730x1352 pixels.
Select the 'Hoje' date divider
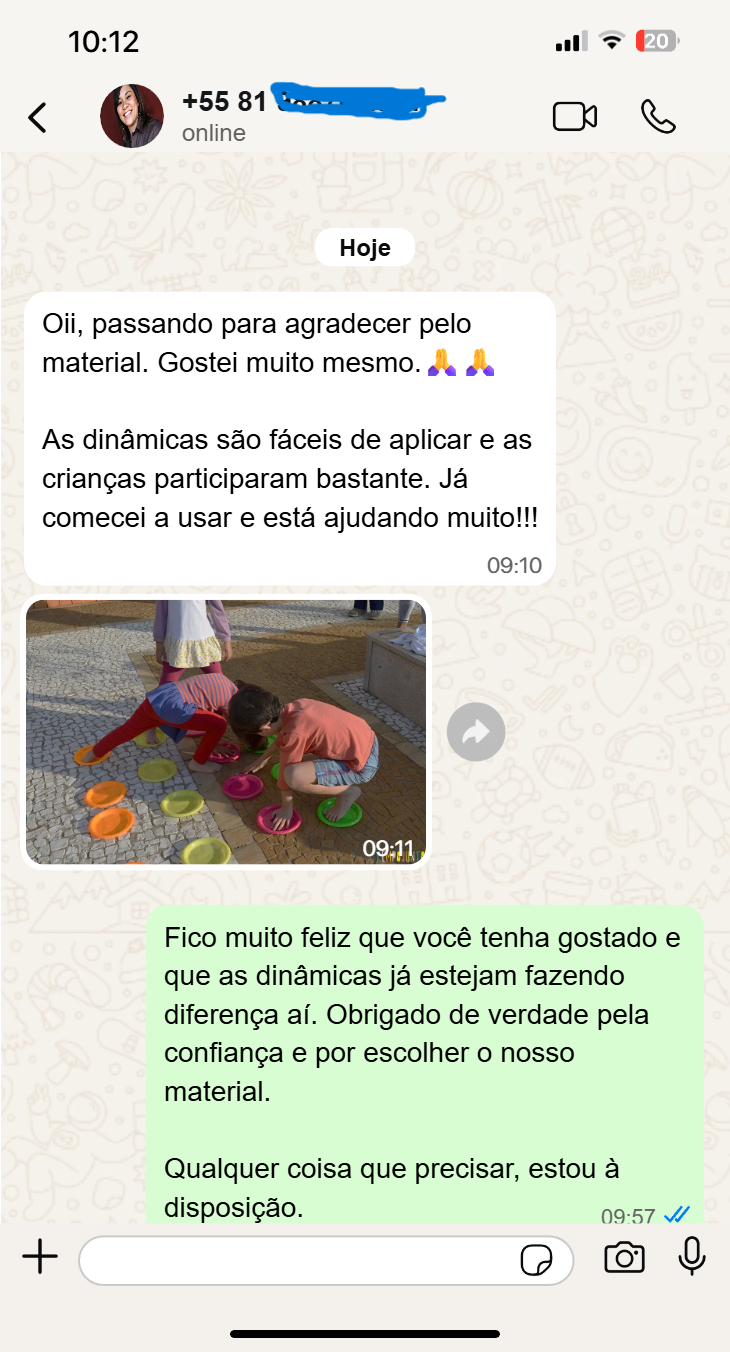click(364, 246)
